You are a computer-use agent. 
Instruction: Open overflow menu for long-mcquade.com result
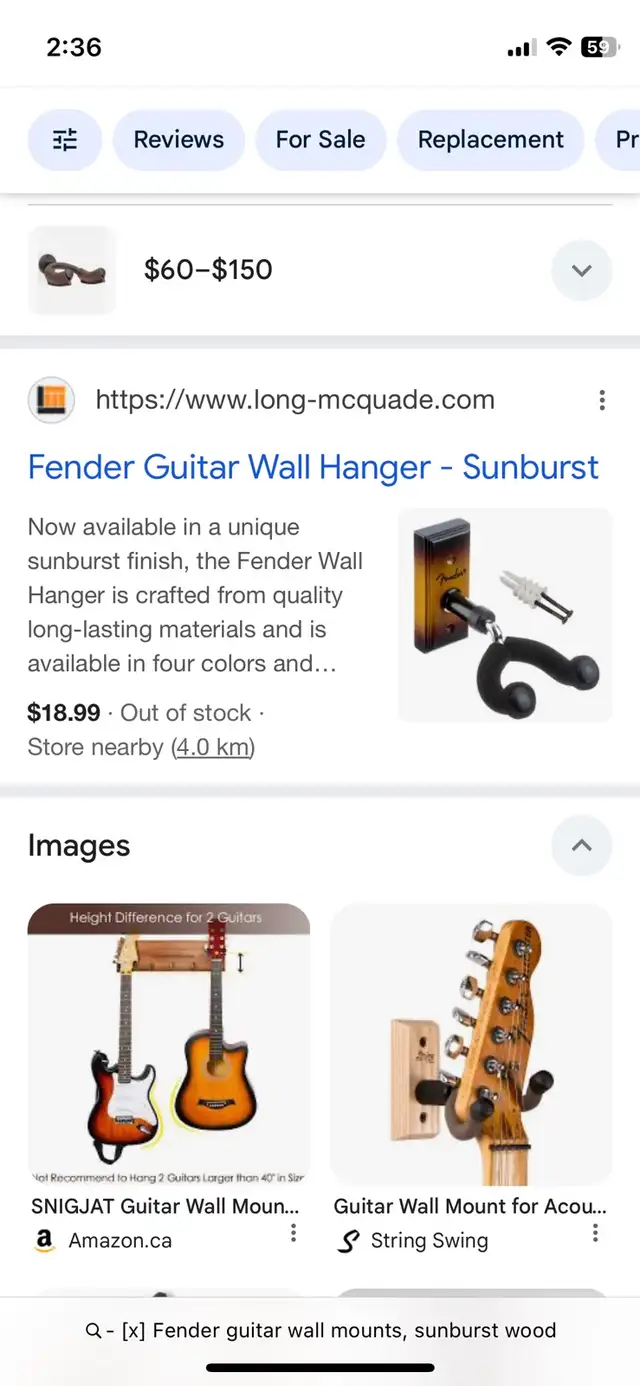pyautogui.click(x=601, y=400)
